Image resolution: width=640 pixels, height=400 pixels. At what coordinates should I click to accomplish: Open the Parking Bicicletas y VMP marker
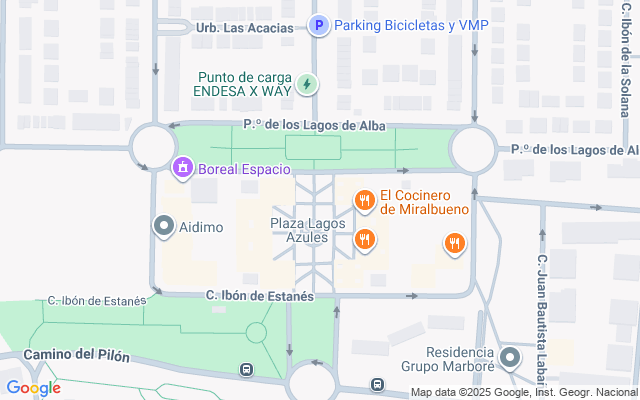(x=319, y=26)
